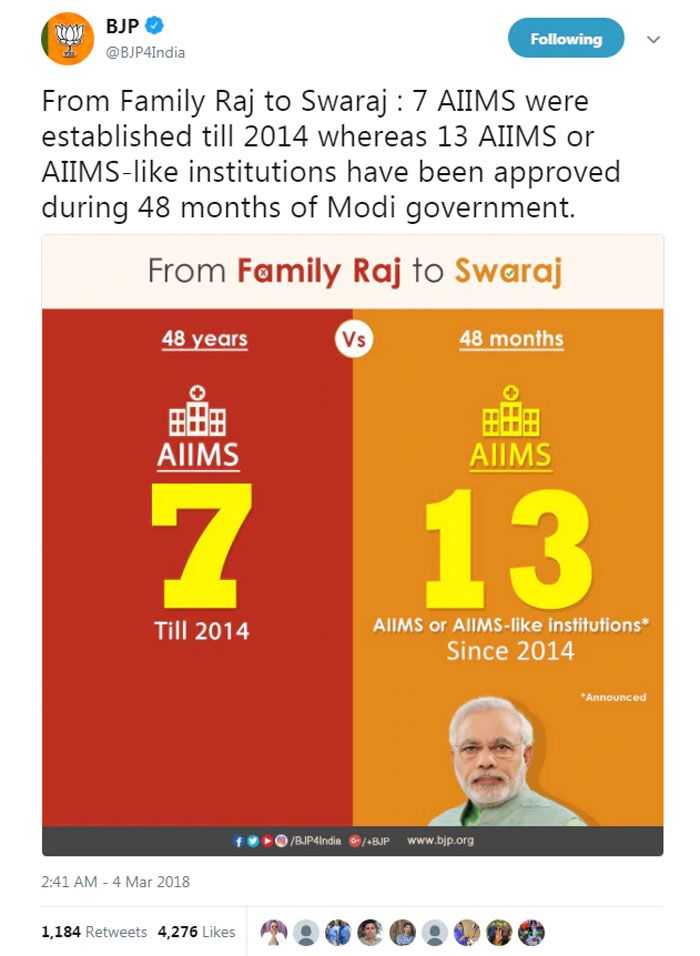The width and height of the screenshot is (700, 956).
Task: Tap the Following button
Action: 565,40
